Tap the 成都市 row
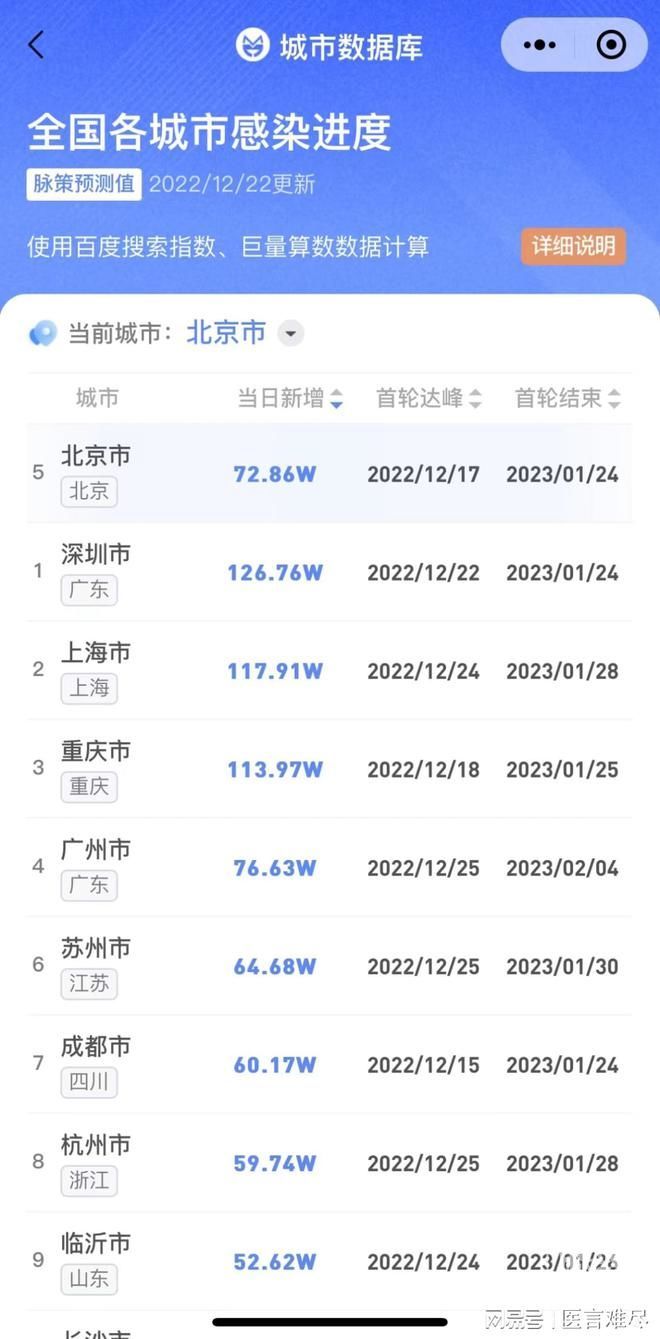Image resolution: width=660 pixels, height=1339 pixels. (x=330, y=1064)
